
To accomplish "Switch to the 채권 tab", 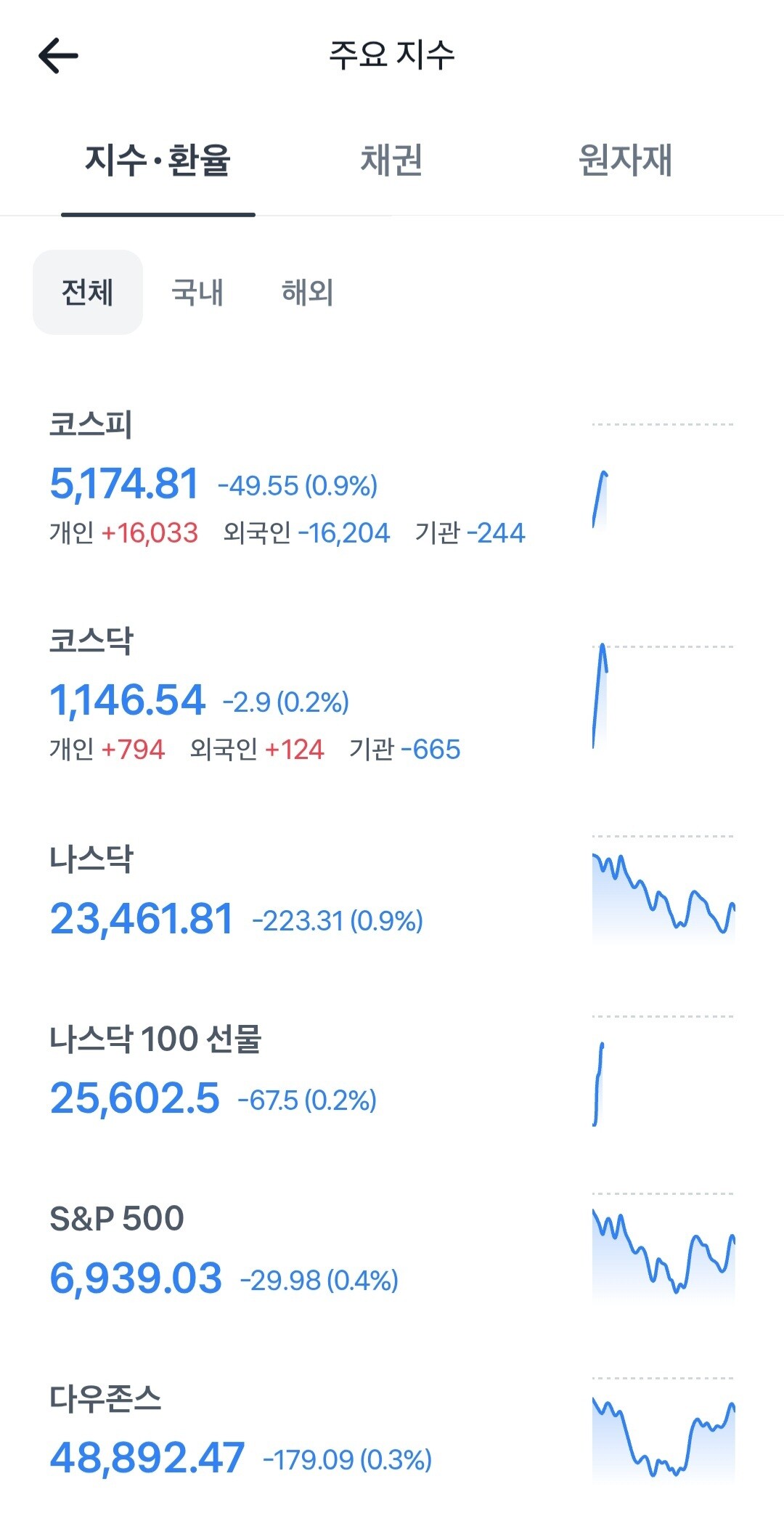I will tap(392, 160).
